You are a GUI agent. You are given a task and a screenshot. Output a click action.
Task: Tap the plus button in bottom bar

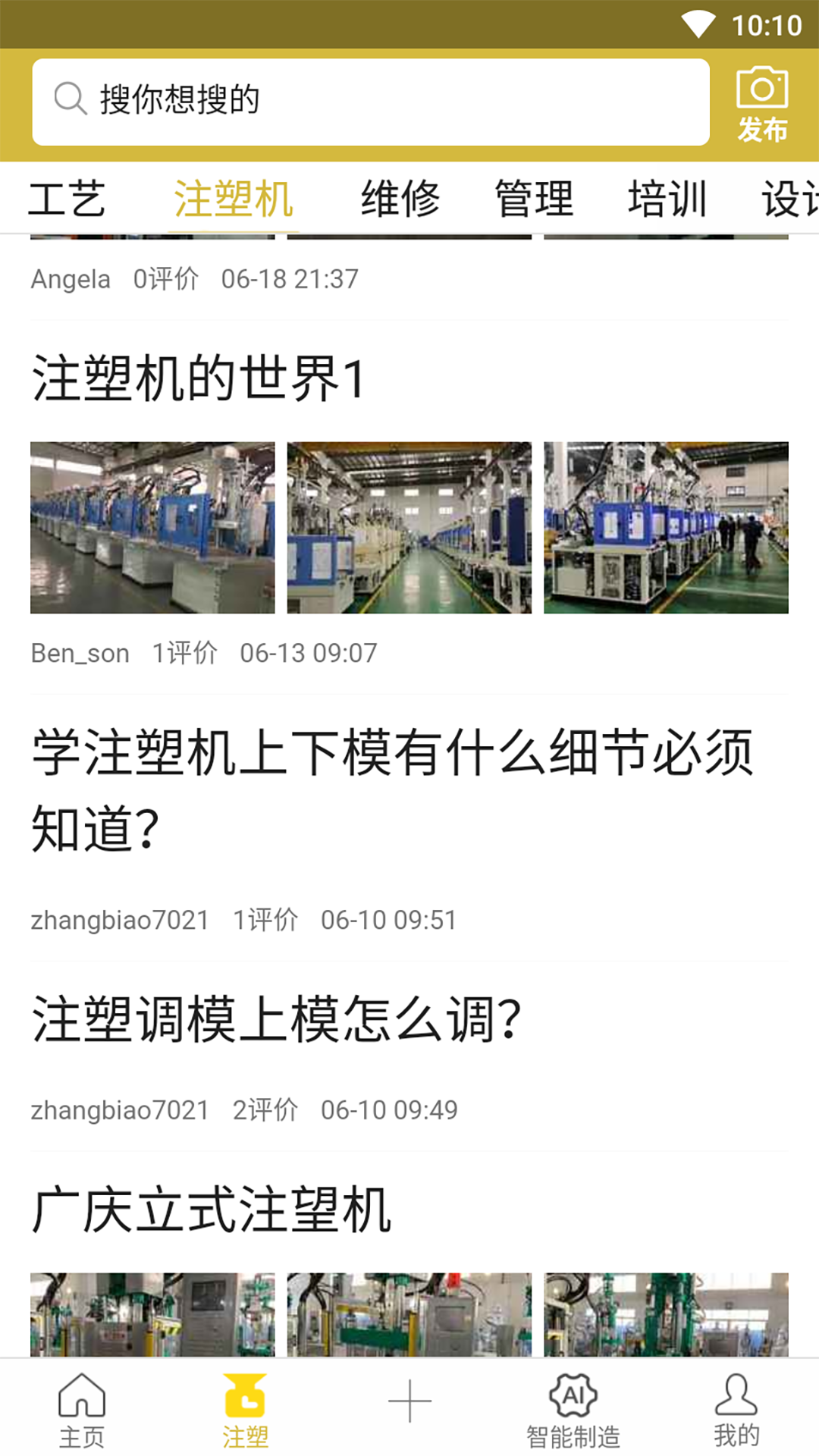click(x=409, y=1401)
